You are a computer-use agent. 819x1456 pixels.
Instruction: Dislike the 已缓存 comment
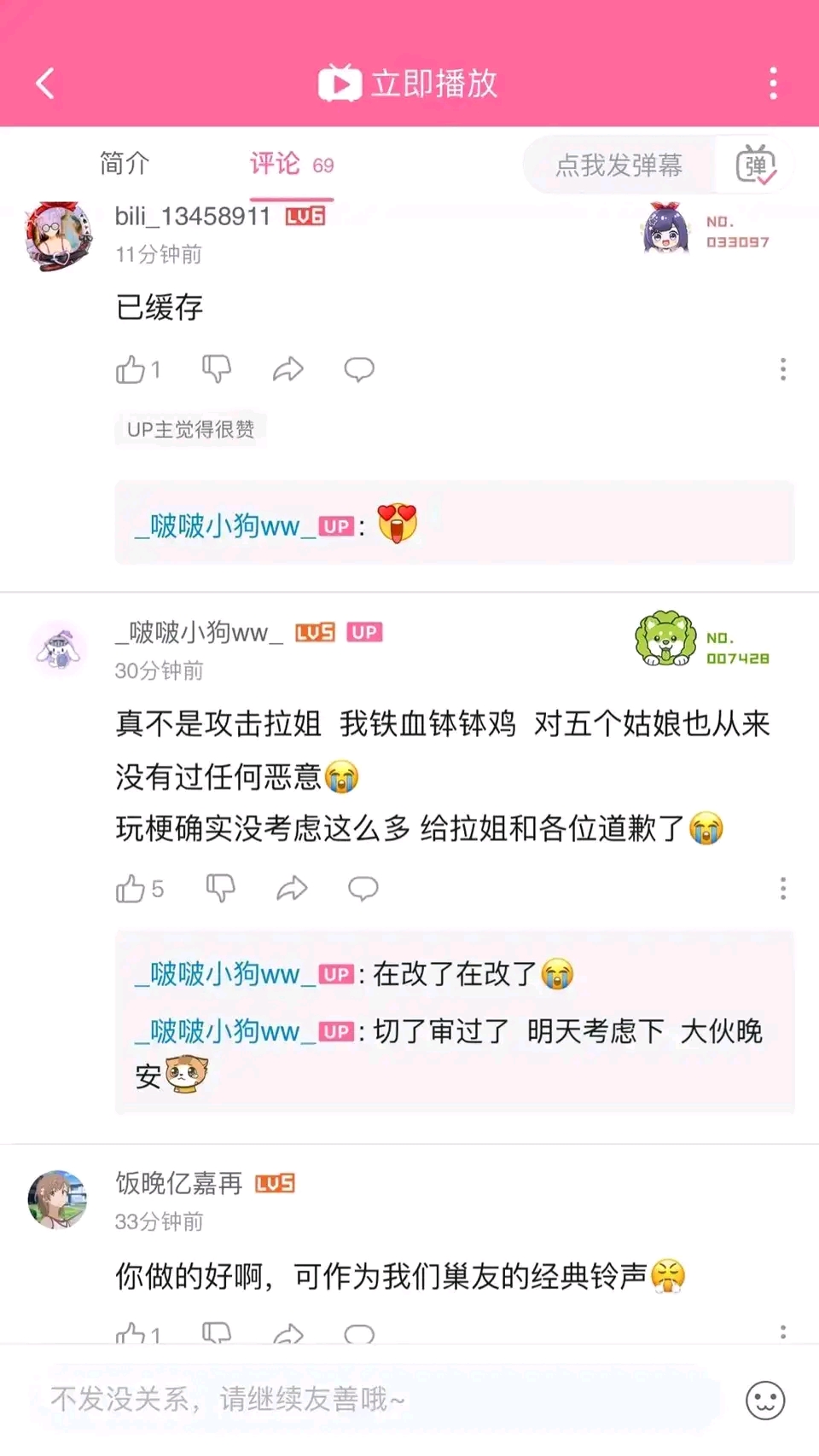217,369
